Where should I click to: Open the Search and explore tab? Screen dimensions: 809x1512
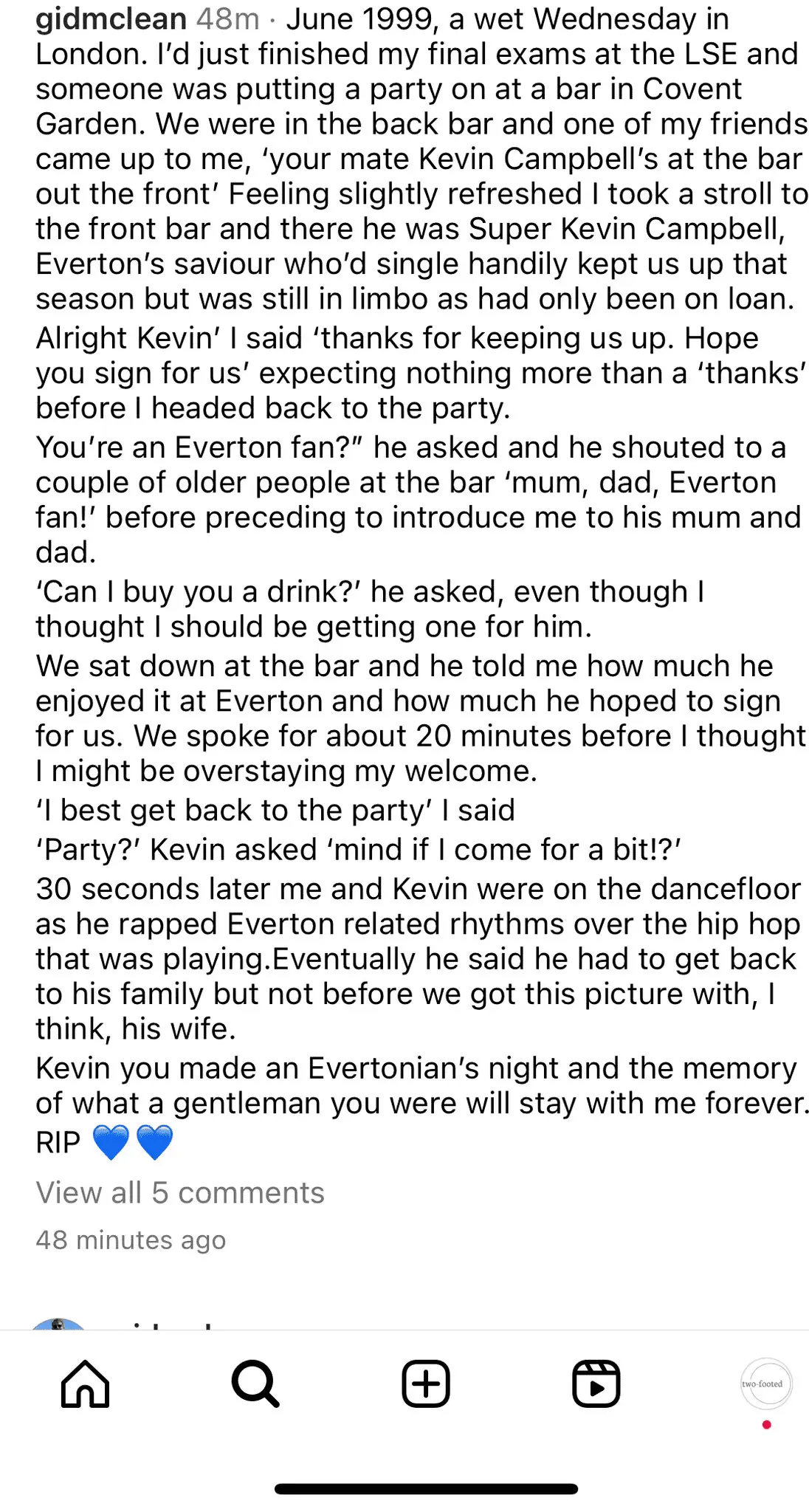pos(255,1384)
